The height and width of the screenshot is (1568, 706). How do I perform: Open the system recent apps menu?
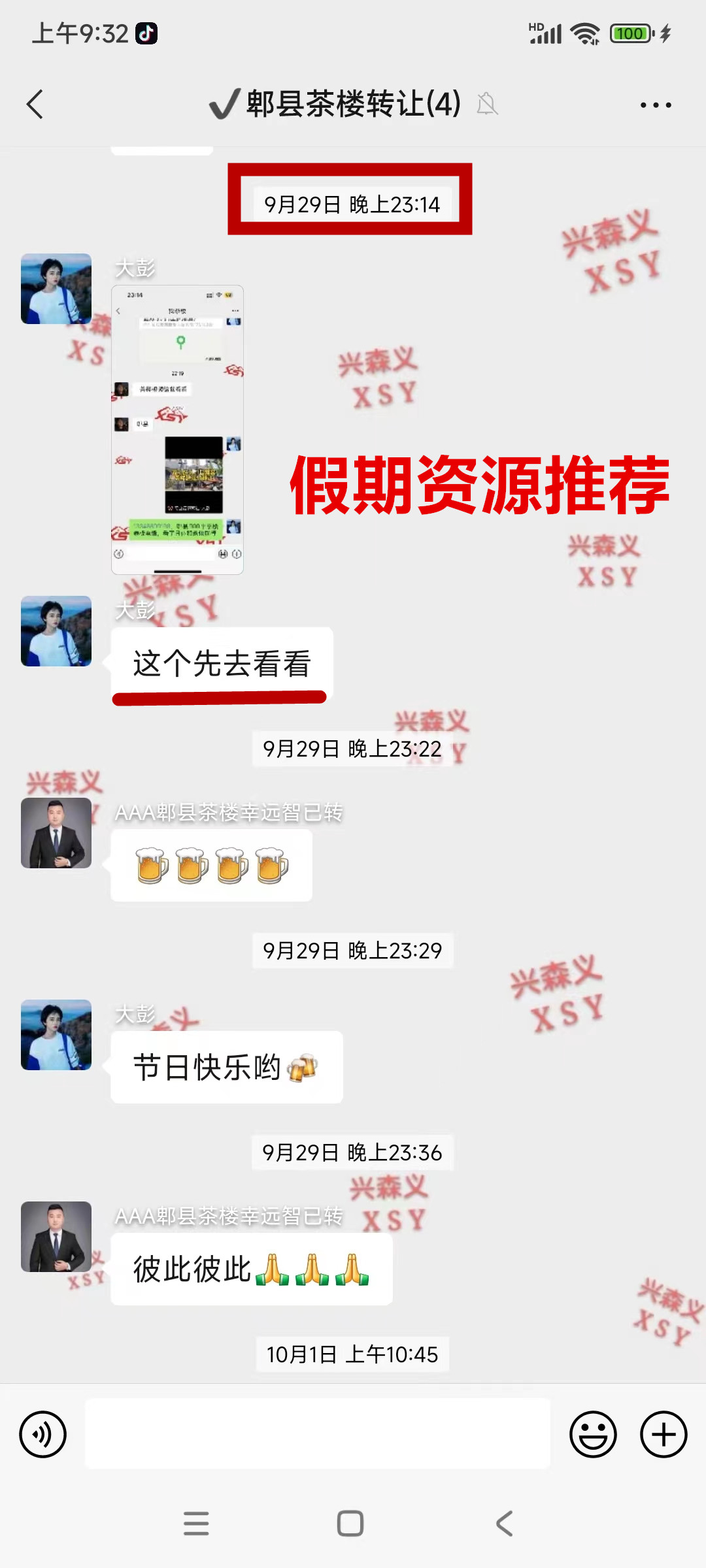coord(196,1524)
